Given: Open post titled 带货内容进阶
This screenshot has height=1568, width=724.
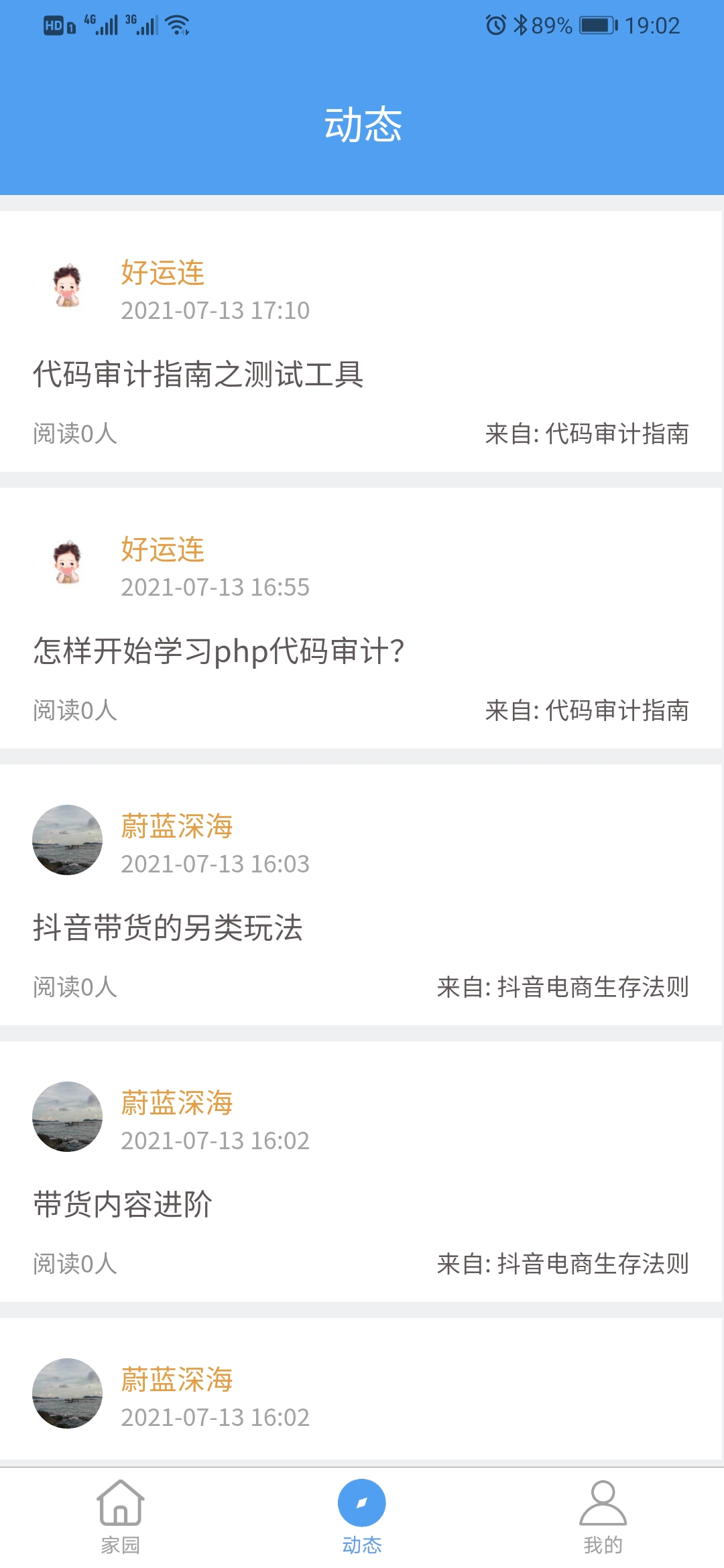Looking at the screenshot, I should (123, 1205).
